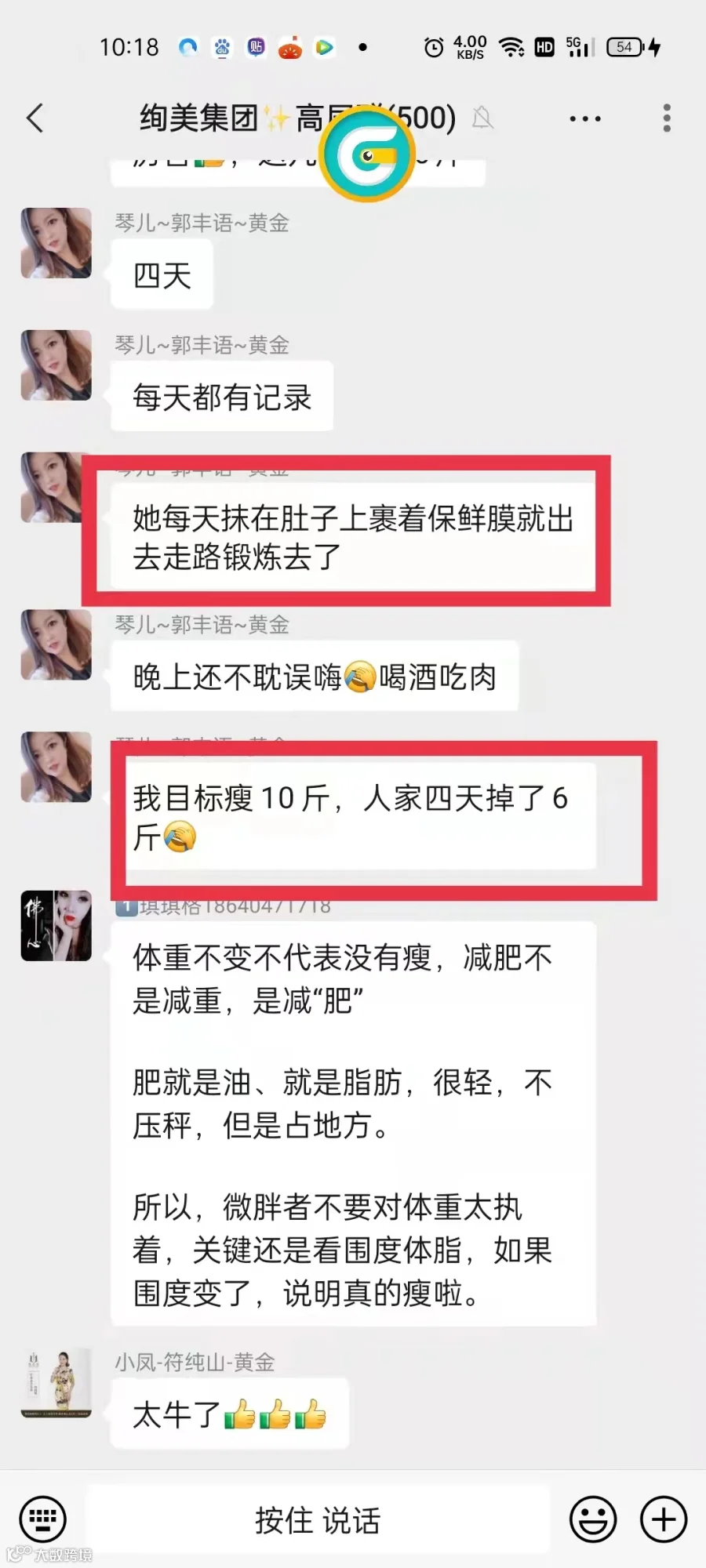706x1568 pixels.
Task: Open 琪琪格's profile avatar
Action: tap(56, 926)
